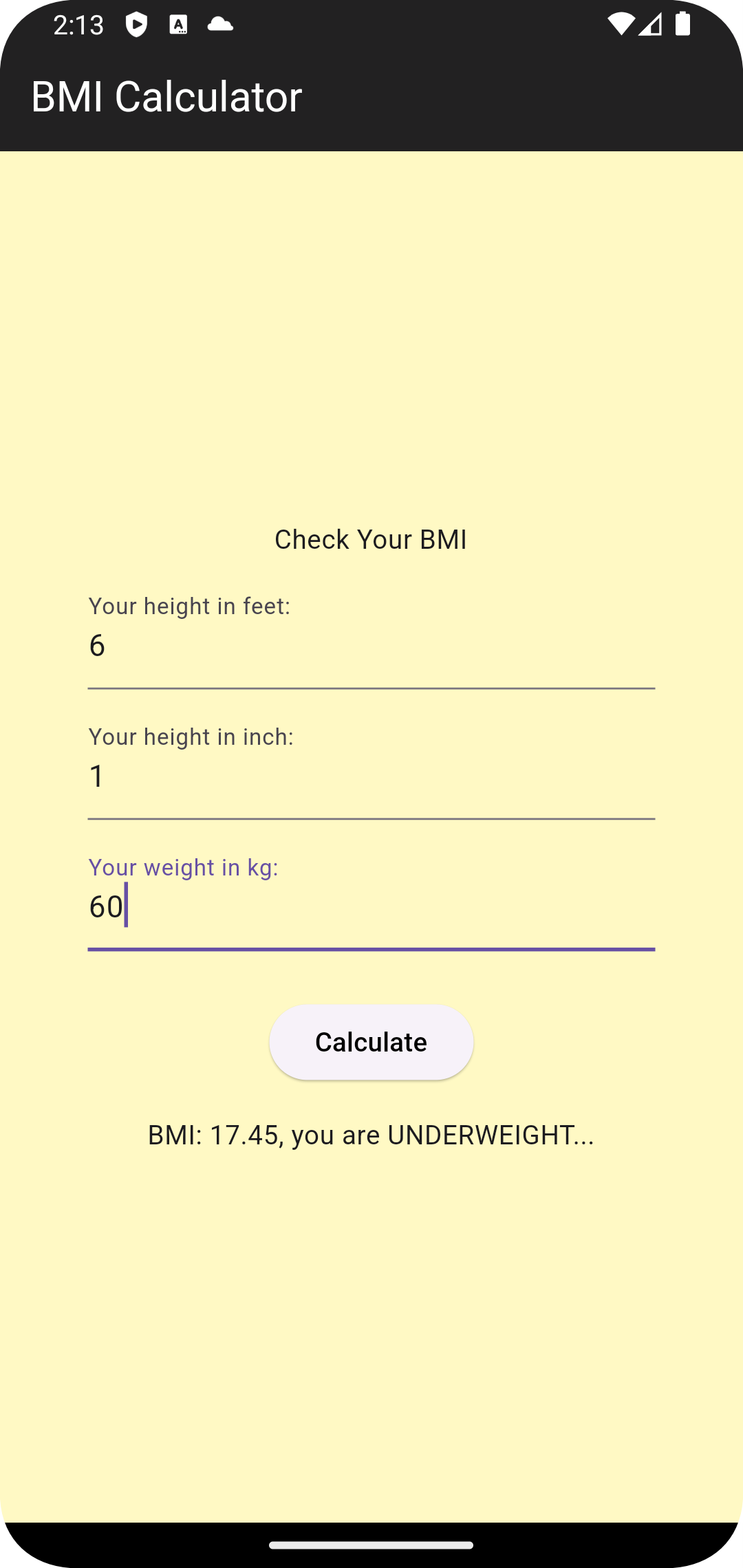Viewport: 743px width, 1568px height.
Task: Click the value 6 in the feet field
Action: pyautogui.click(x=97, y=645)
